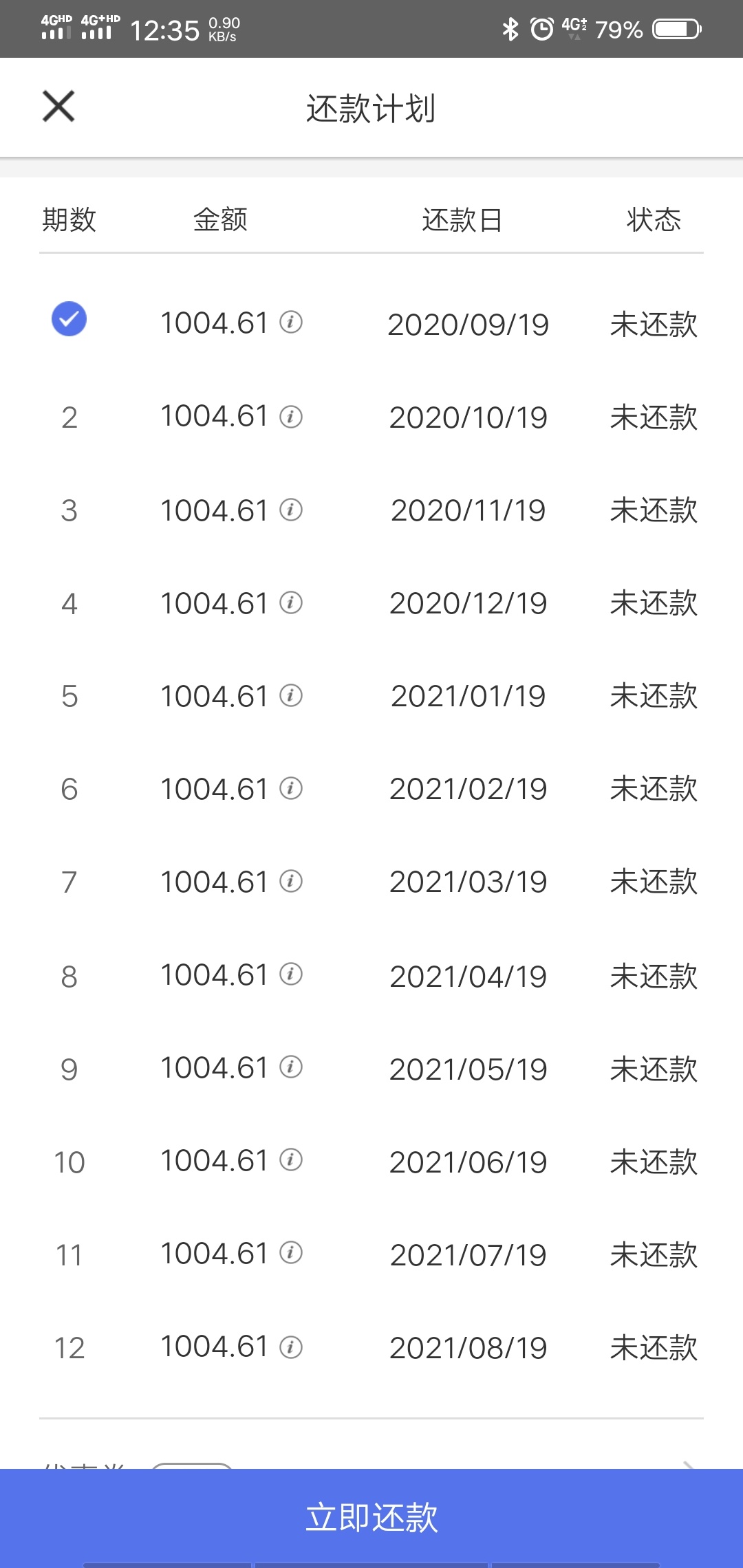Tap 立即还款 to repay now
Viewport: 743px width, 1568px height.
pyautogui.click(x=371, y=1518)
